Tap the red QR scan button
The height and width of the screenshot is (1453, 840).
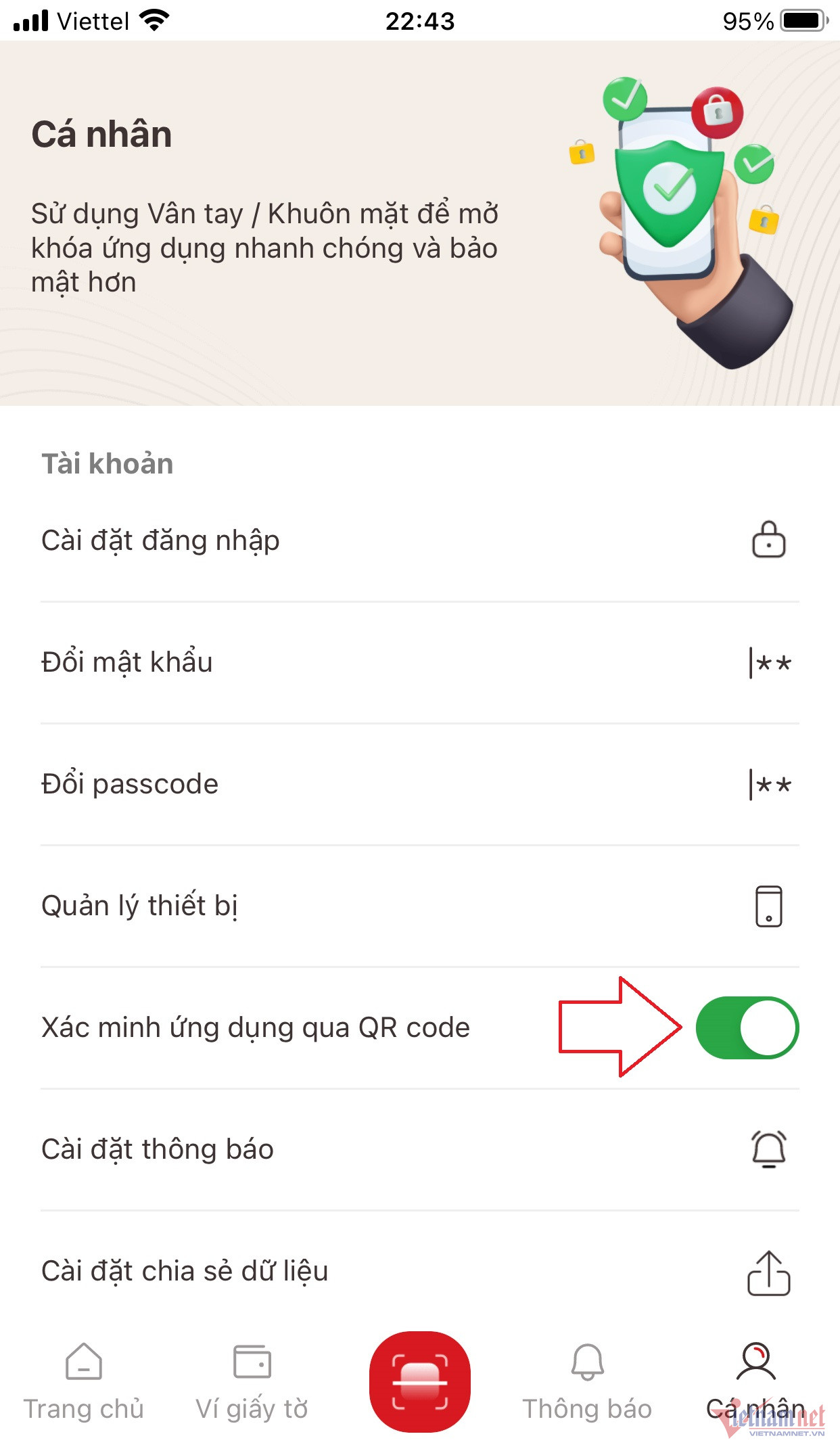click(420, 1381)
